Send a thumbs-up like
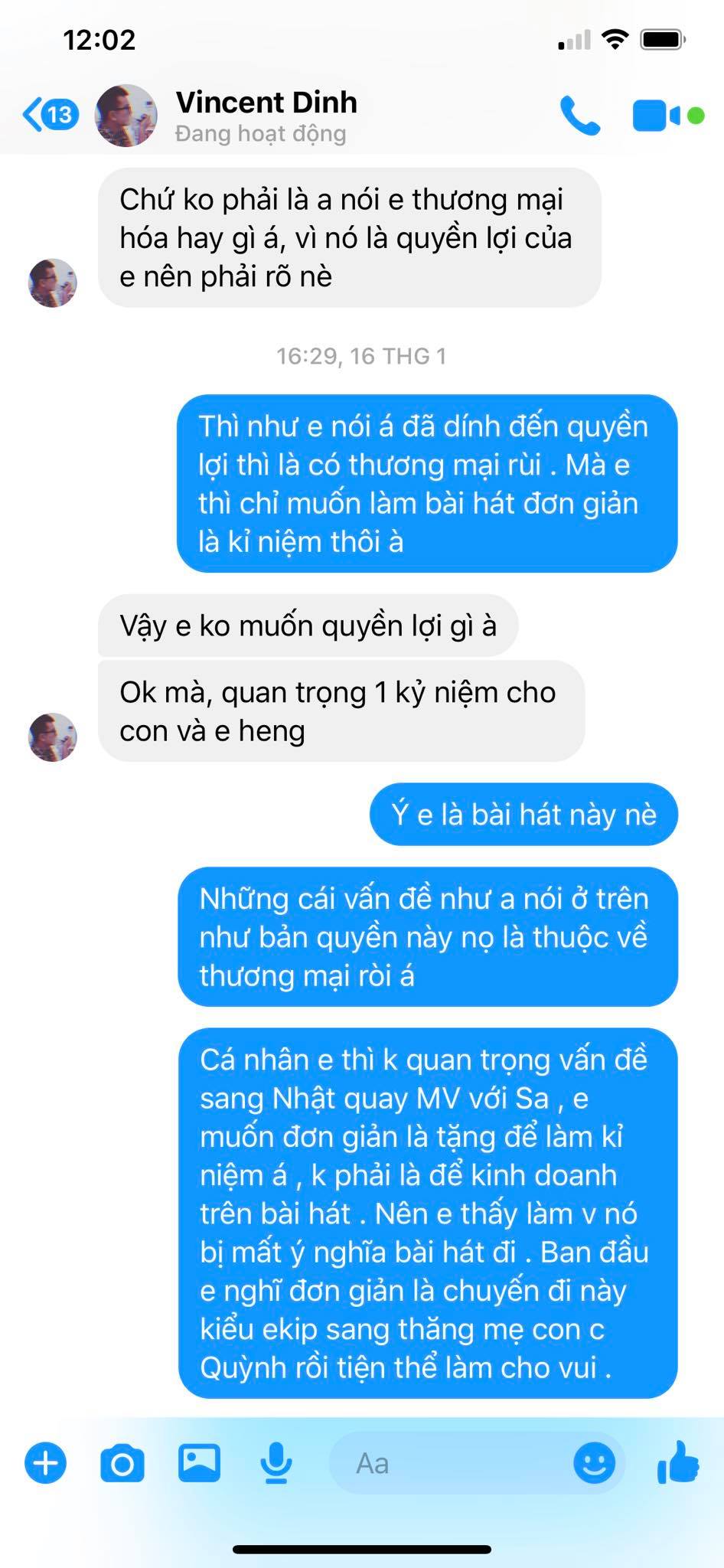This screenshot has width=724, height=1568. pos(678,1462)
